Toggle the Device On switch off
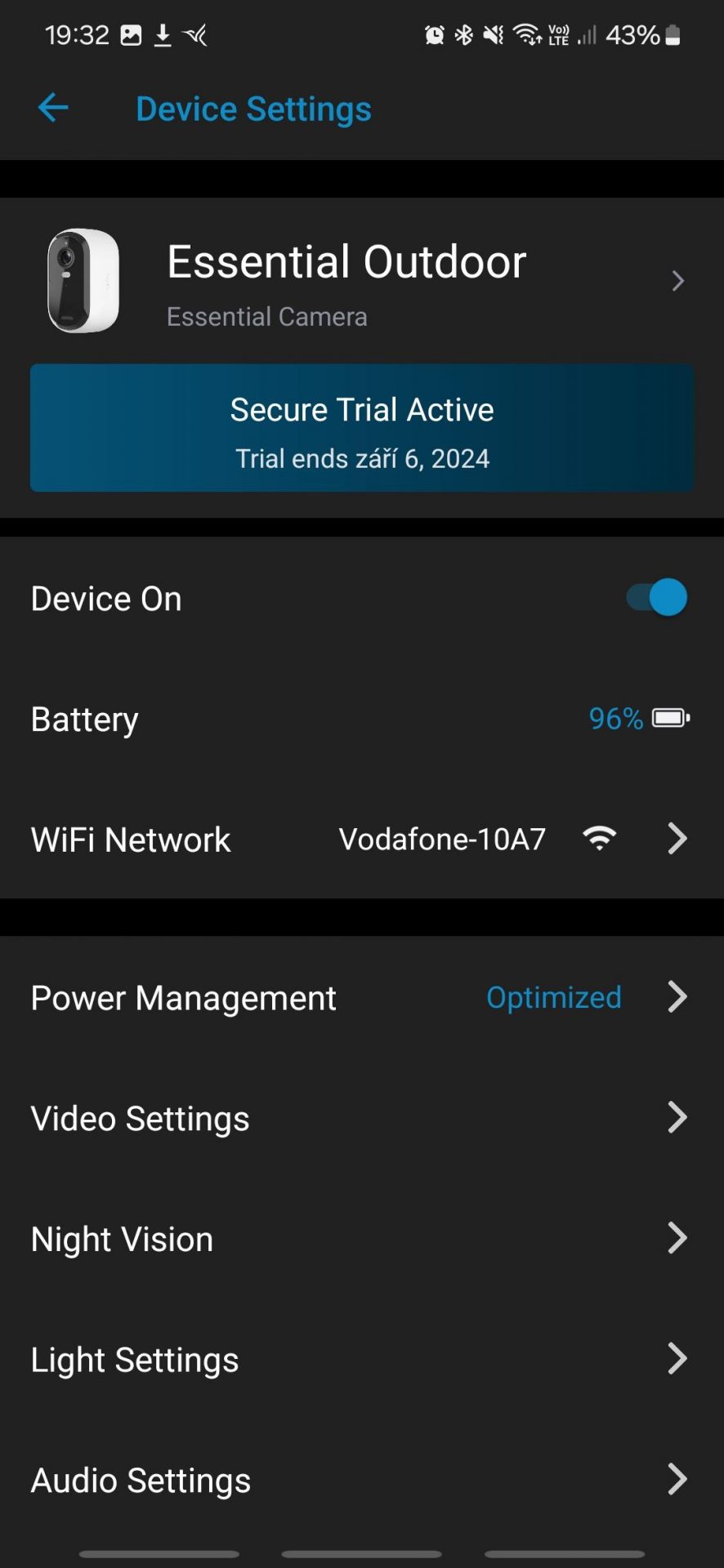The height and width of the screenshot is (1568, 724). coord(657,598)
